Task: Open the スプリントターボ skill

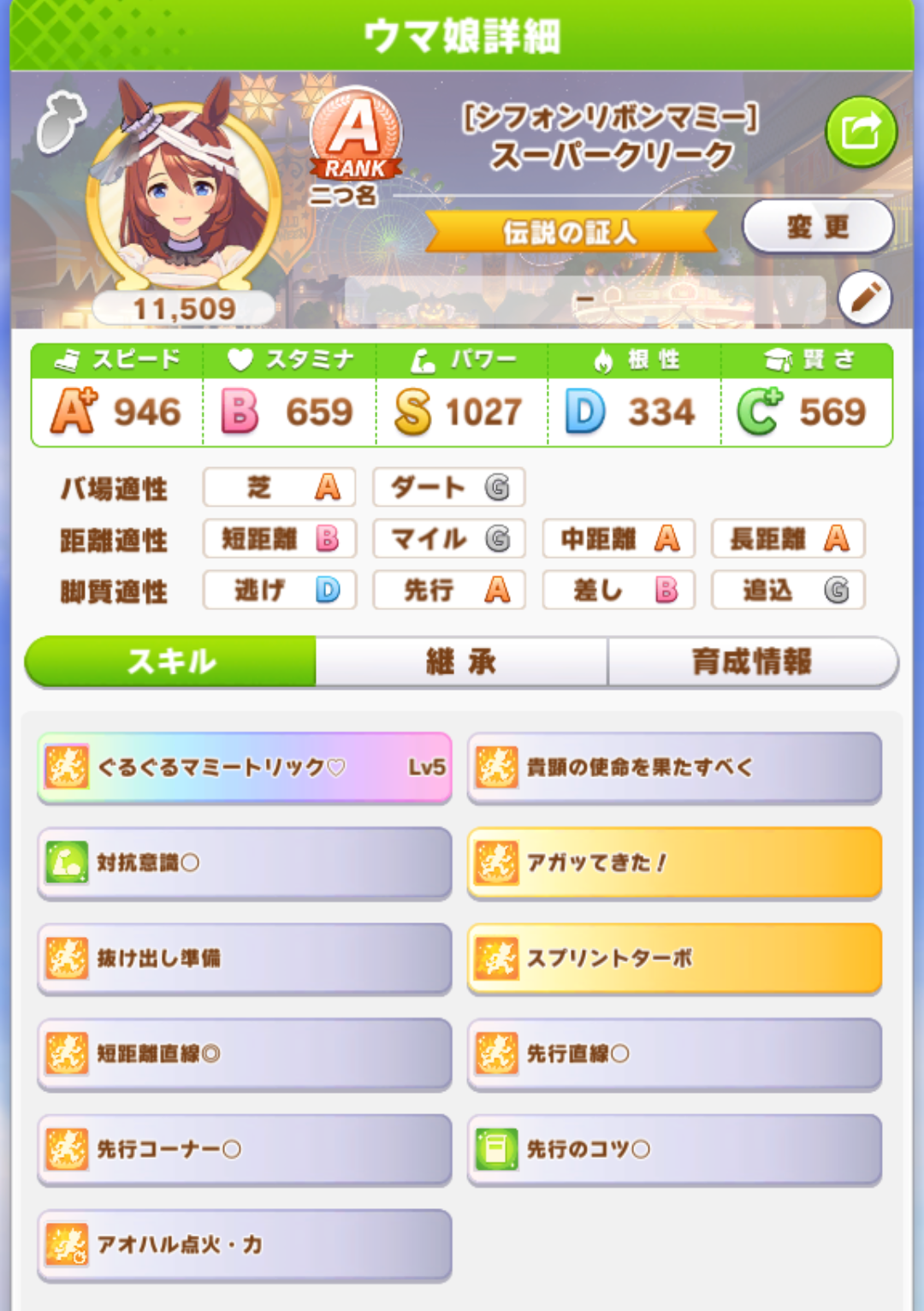Action: point(674,958)
